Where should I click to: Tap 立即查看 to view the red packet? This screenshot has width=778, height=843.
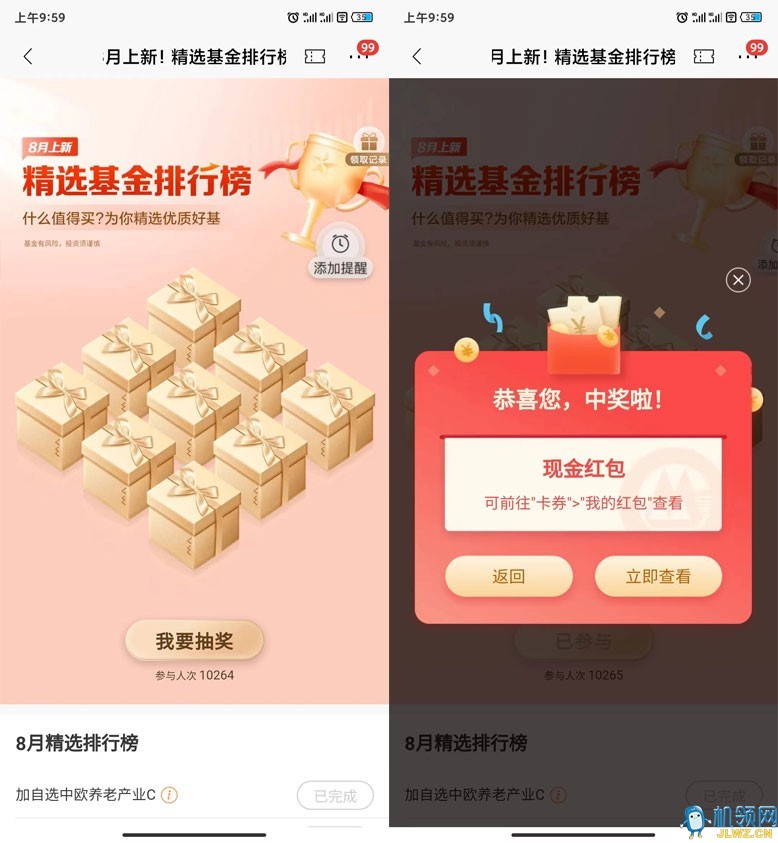(x=658, y=576)
